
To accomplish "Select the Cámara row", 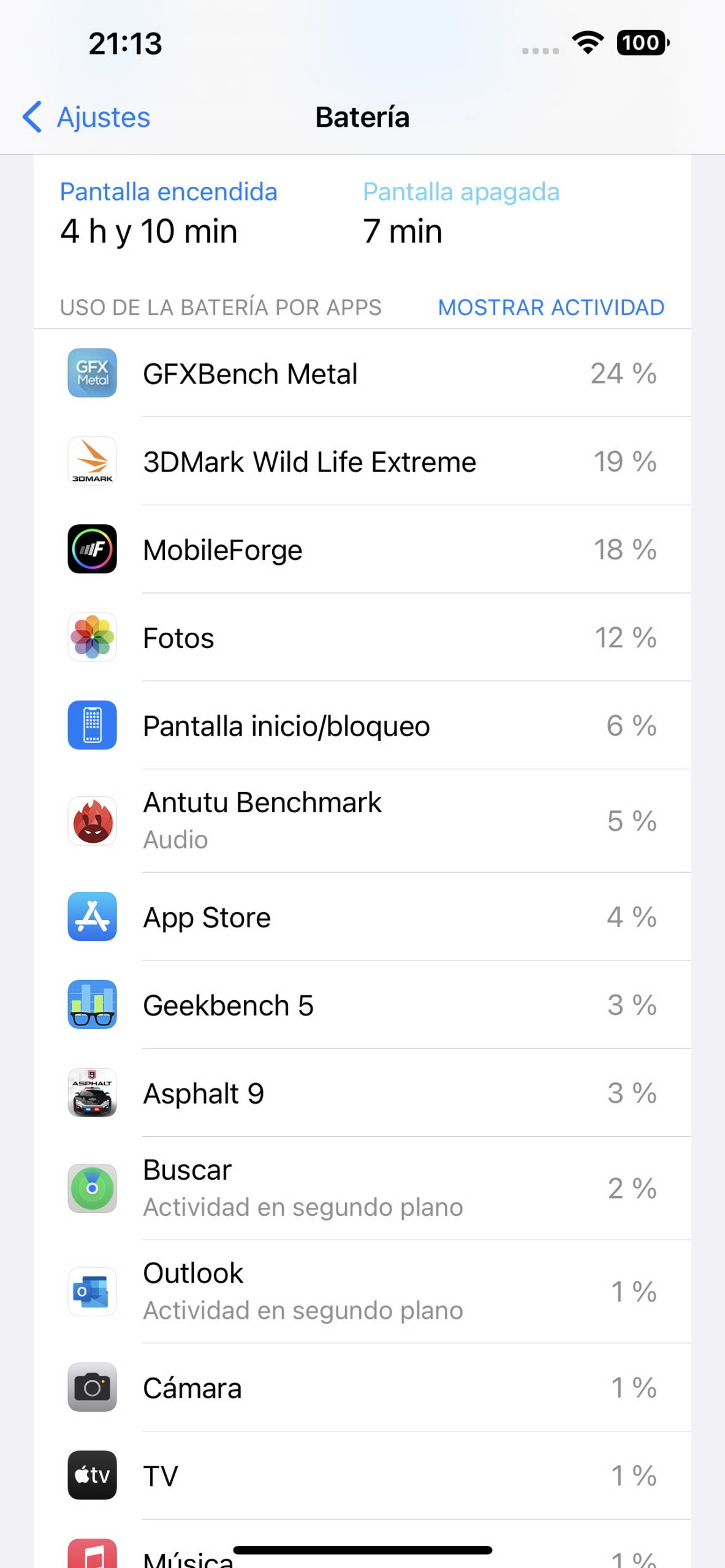I will pos(362,1388).
